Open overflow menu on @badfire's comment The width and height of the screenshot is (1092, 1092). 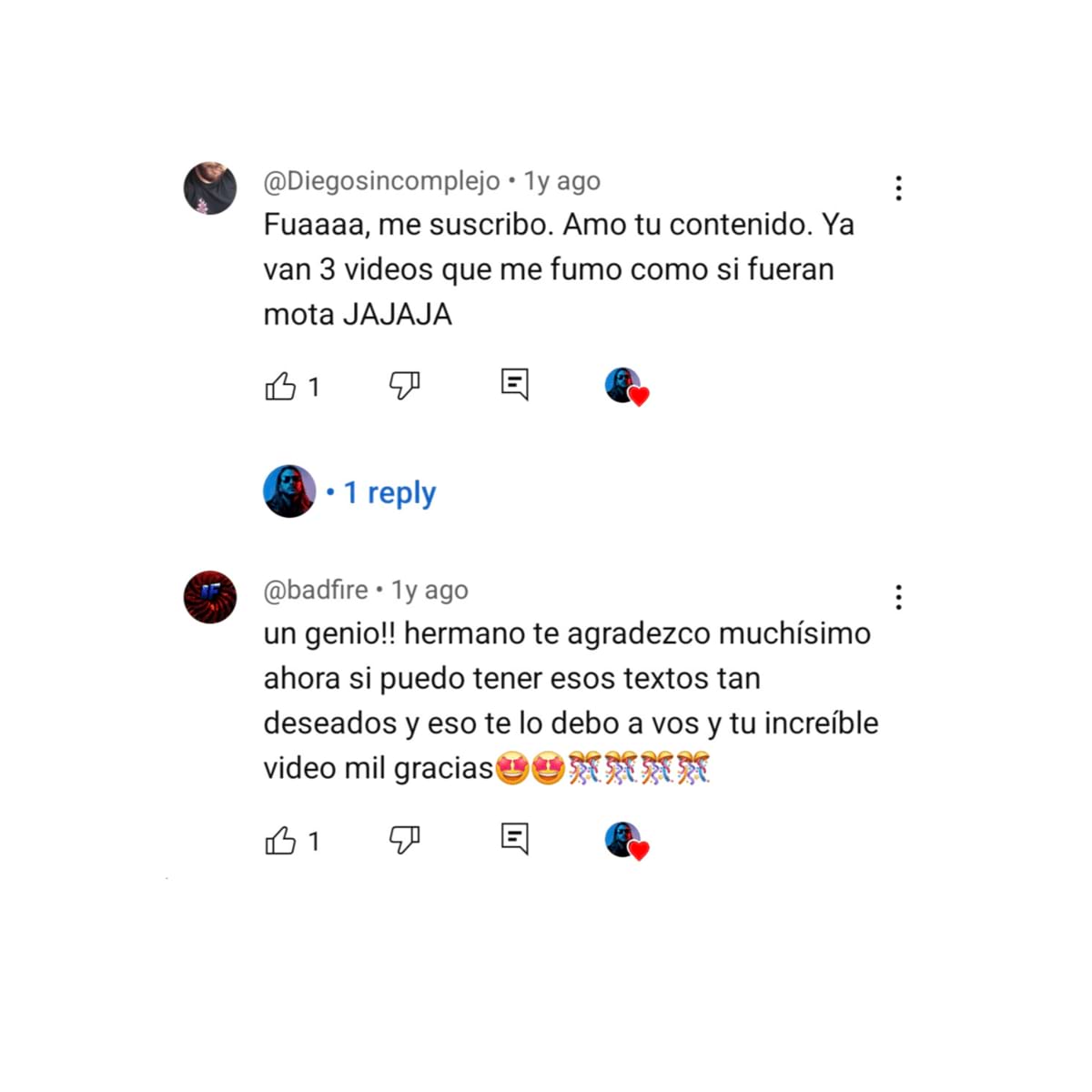(x=898, y=597)
